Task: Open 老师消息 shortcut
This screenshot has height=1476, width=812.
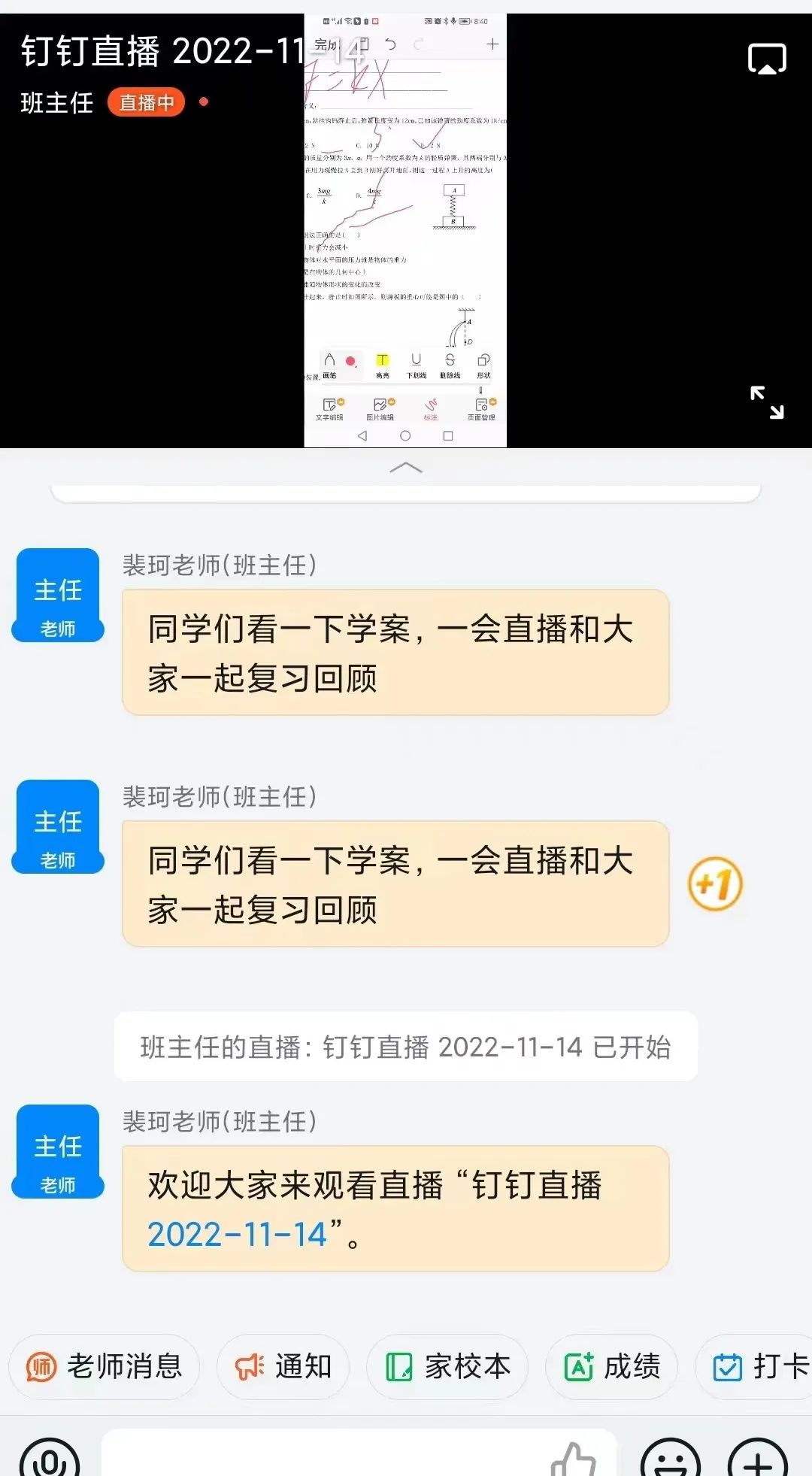Action: click(105, 1366)
